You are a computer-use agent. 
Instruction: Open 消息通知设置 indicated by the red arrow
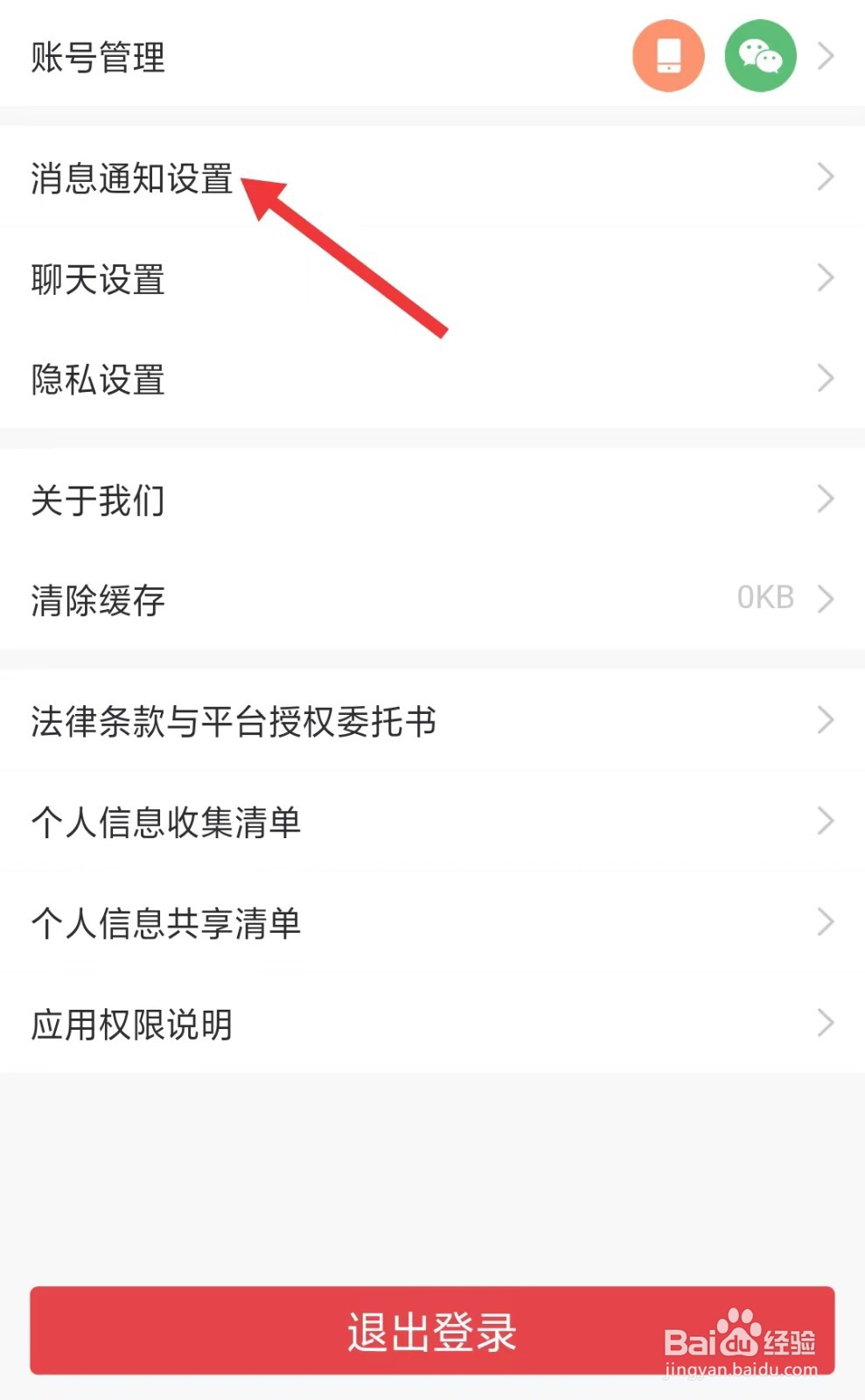tap(129, 179)
